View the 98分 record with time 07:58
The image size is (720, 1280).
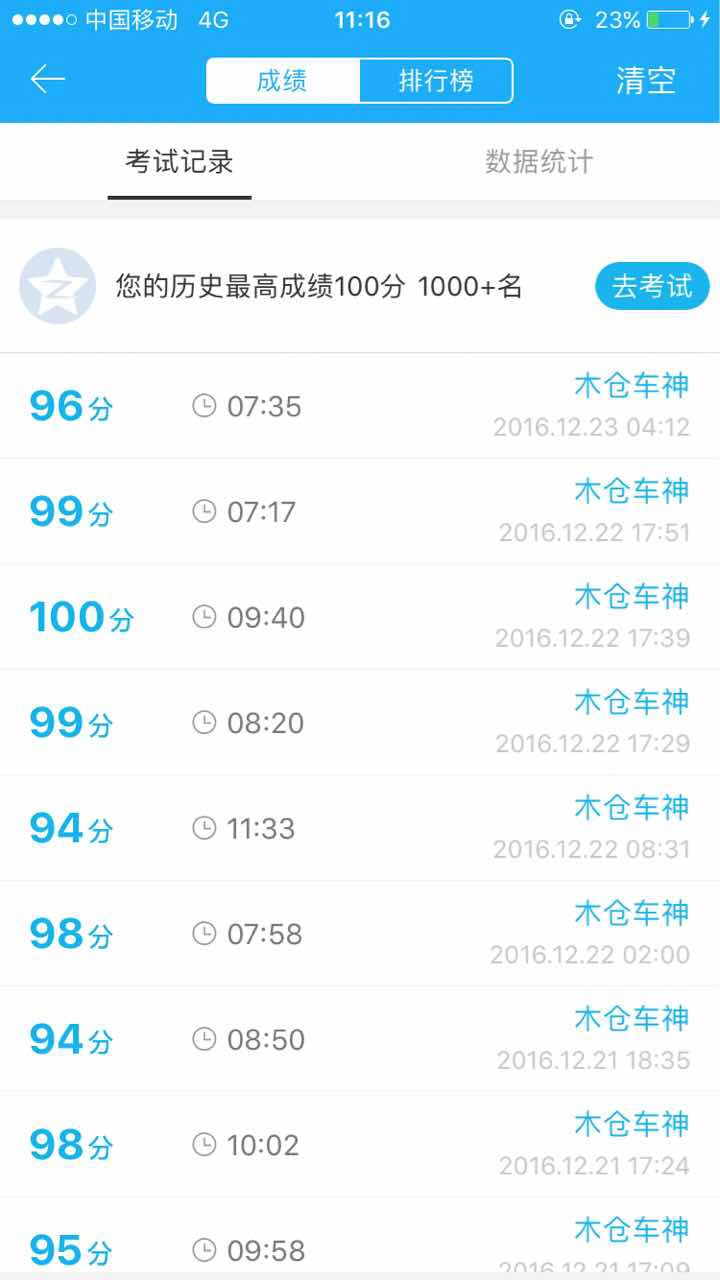pos(360,934)
